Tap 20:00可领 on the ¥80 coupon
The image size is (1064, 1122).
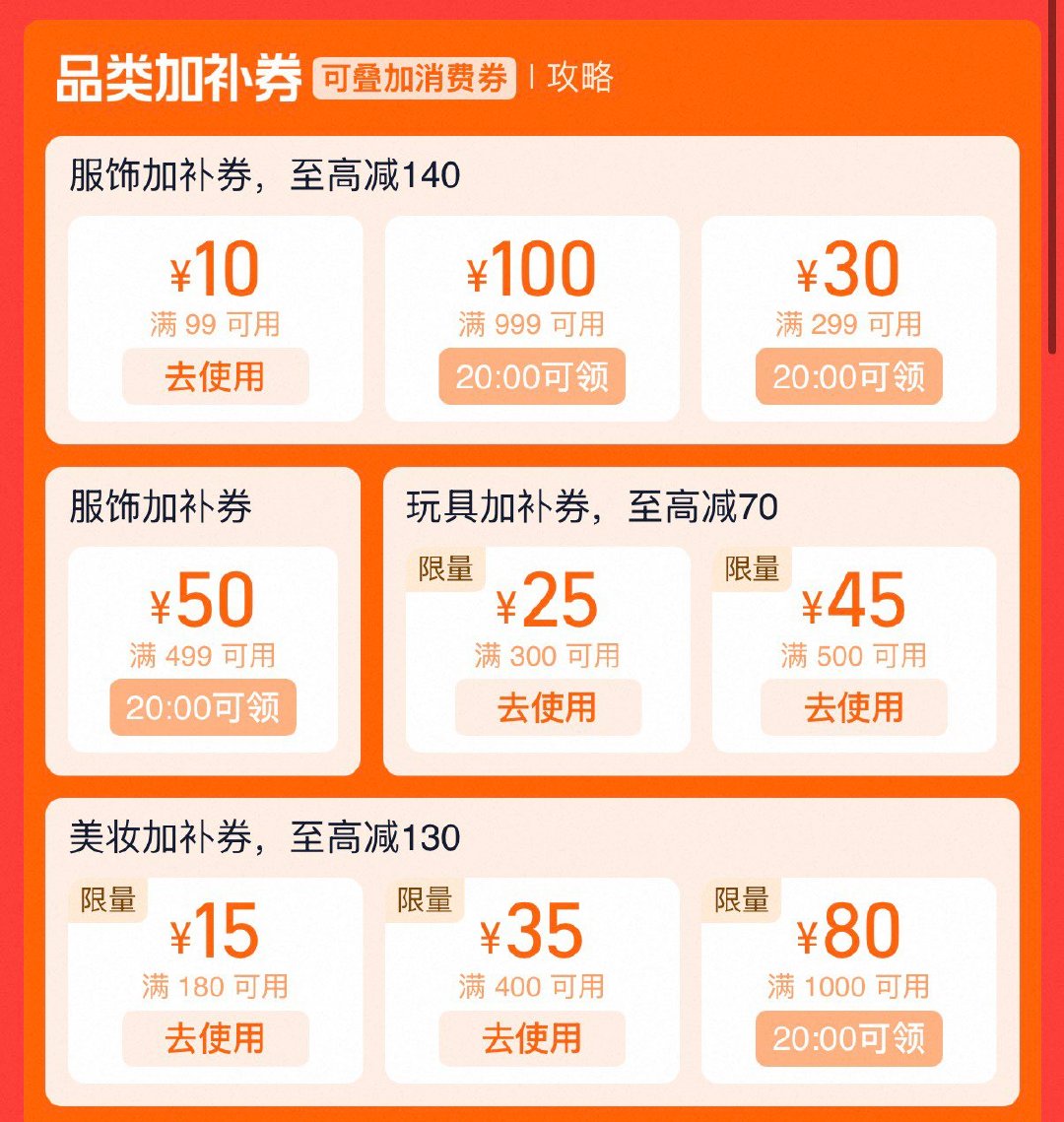pos(848,1038)
